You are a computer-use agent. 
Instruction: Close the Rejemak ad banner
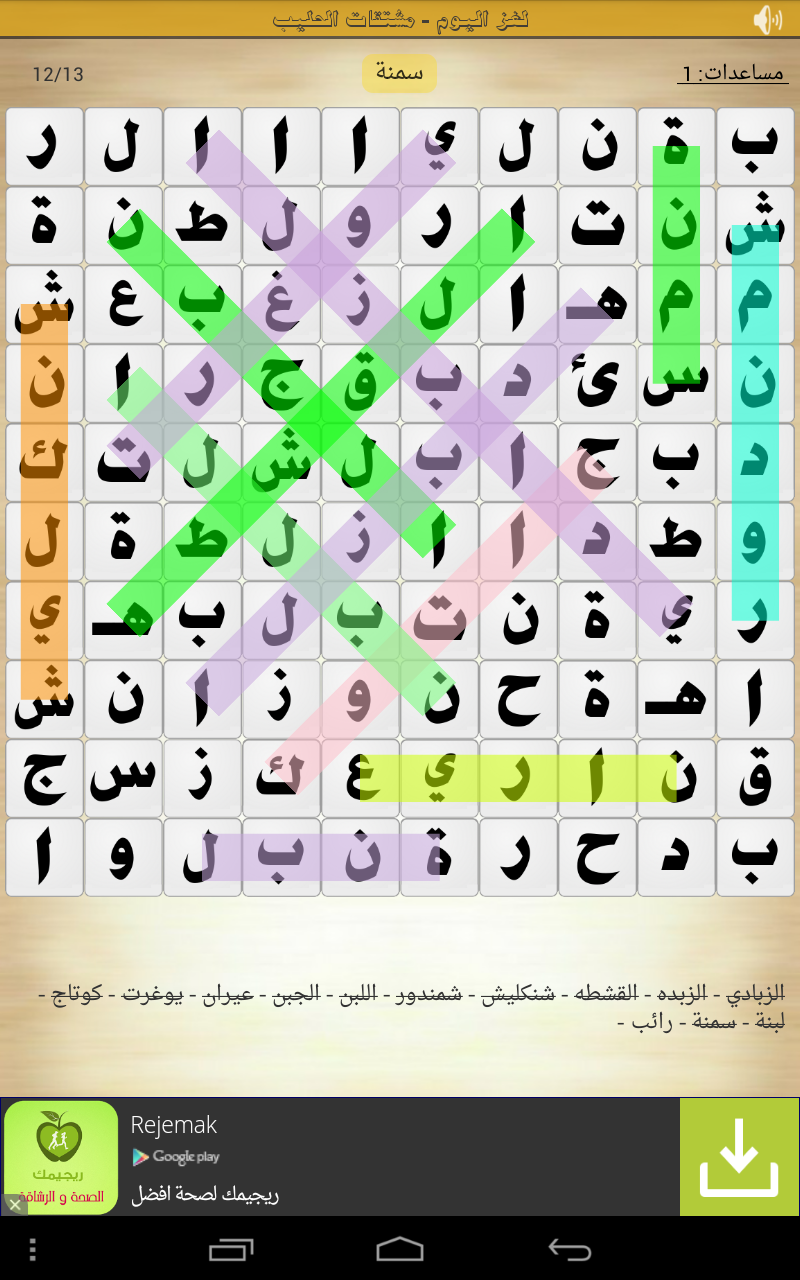pos(13,1205)
